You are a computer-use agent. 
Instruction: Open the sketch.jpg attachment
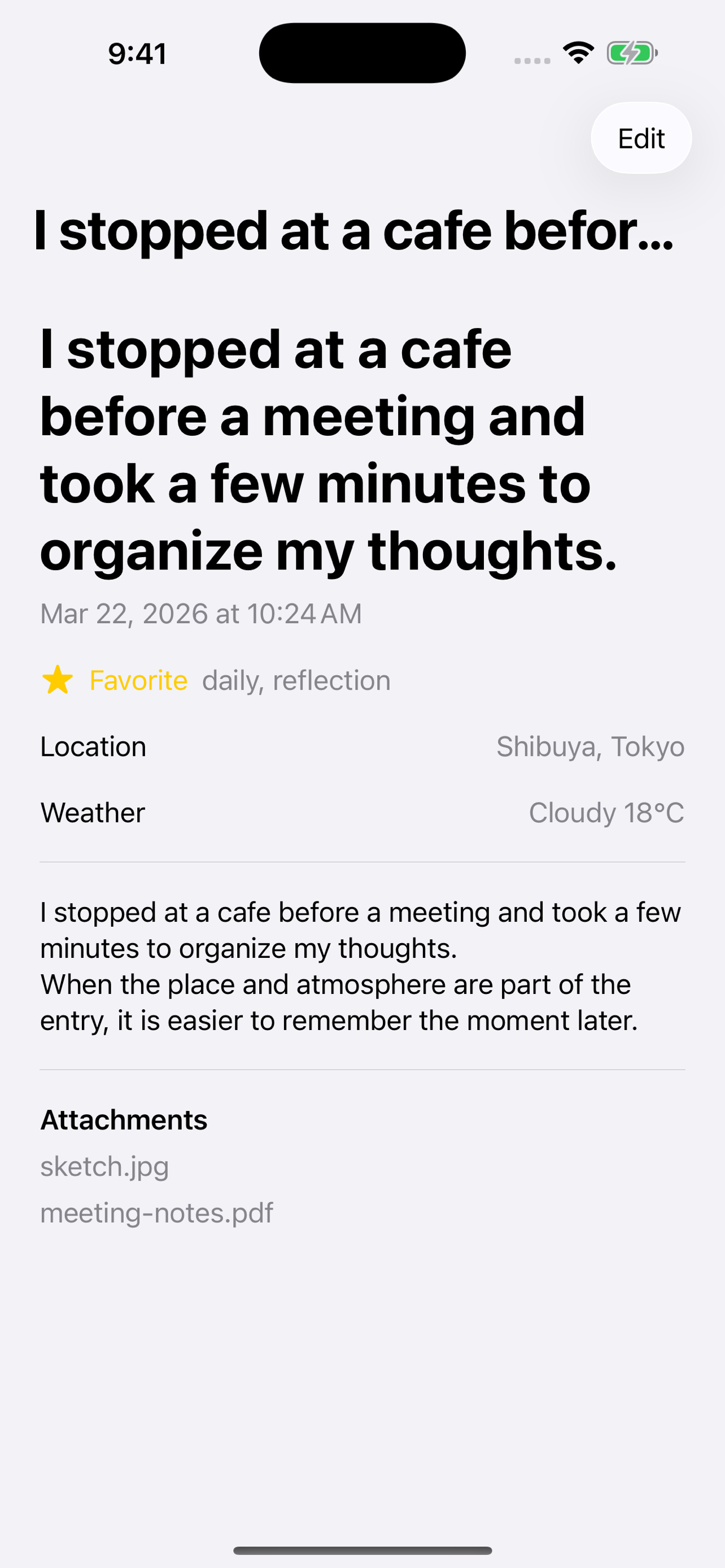pyautogui.click(x=104, y=1166)
